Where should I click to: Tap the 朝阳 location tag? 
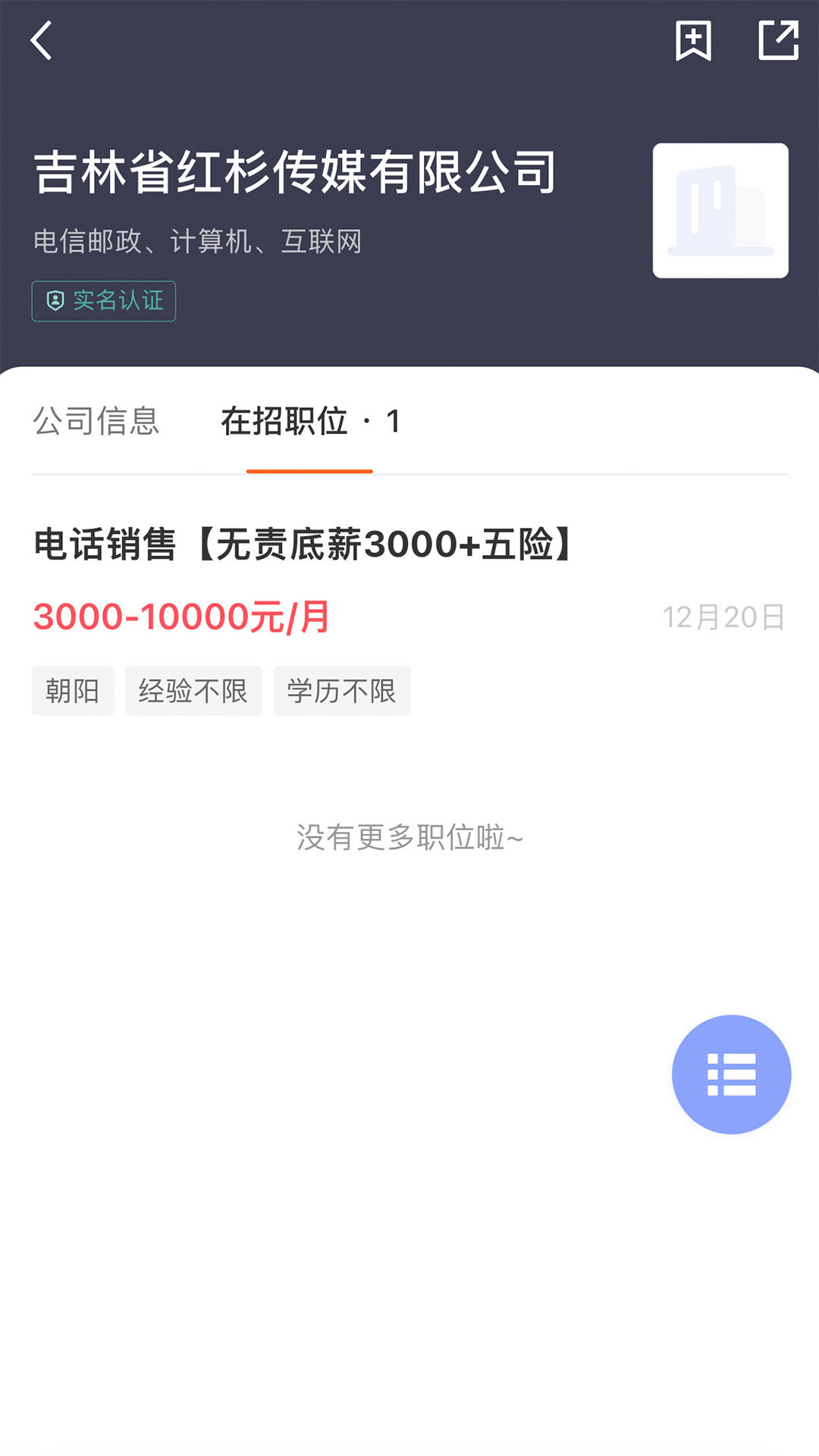[72, 690]
